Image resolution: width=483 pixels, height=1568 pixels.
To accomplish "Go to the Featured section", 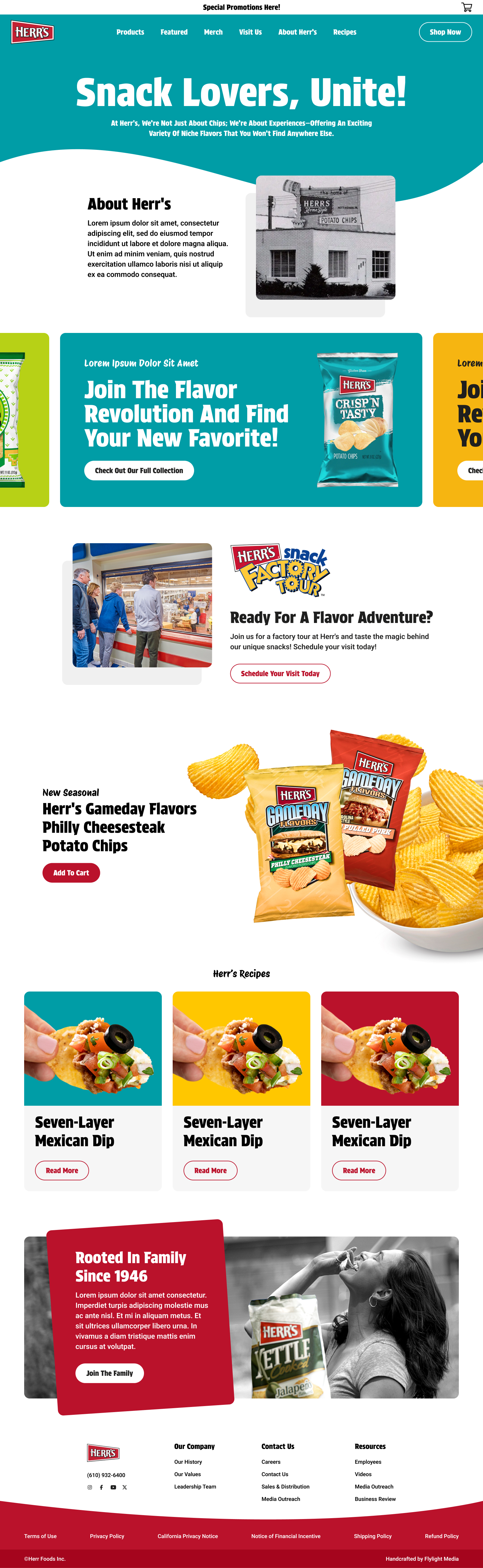I will [174, 32].
